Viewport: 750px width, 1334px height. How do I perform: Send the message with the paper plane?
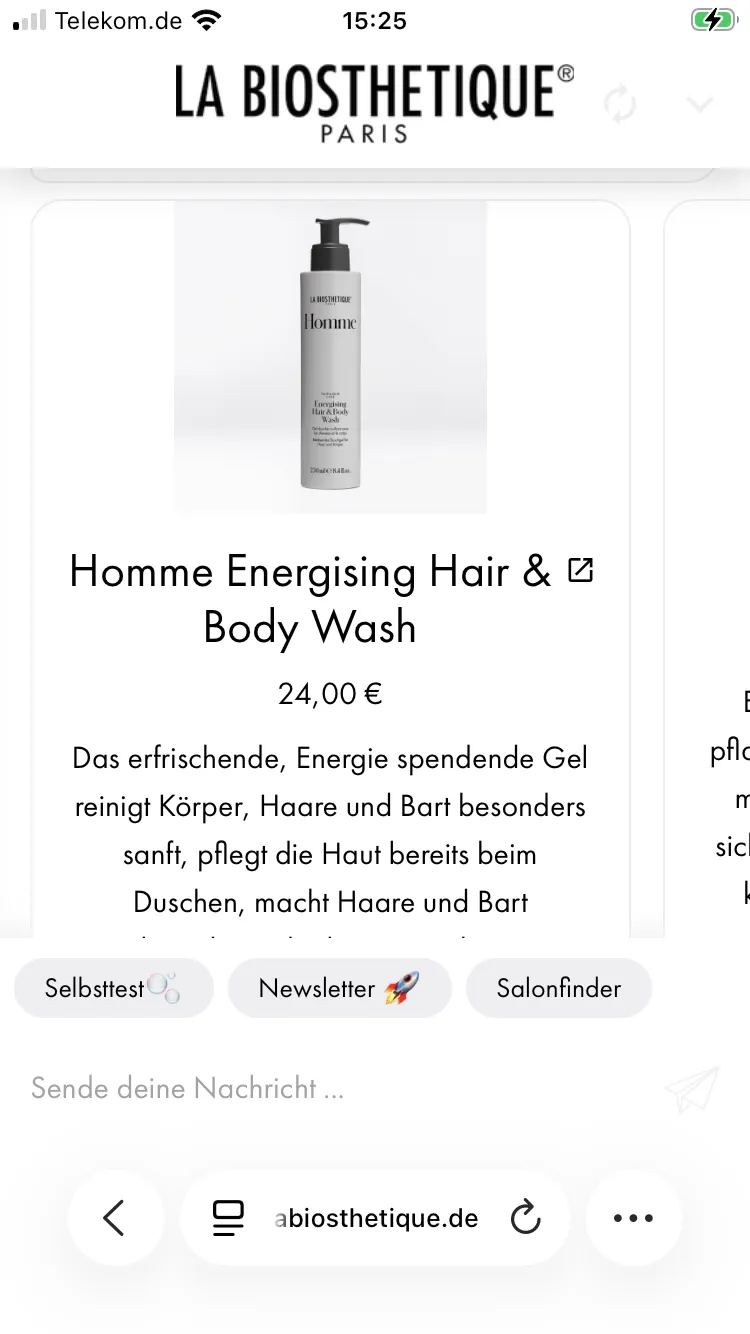coord(692,1089)
